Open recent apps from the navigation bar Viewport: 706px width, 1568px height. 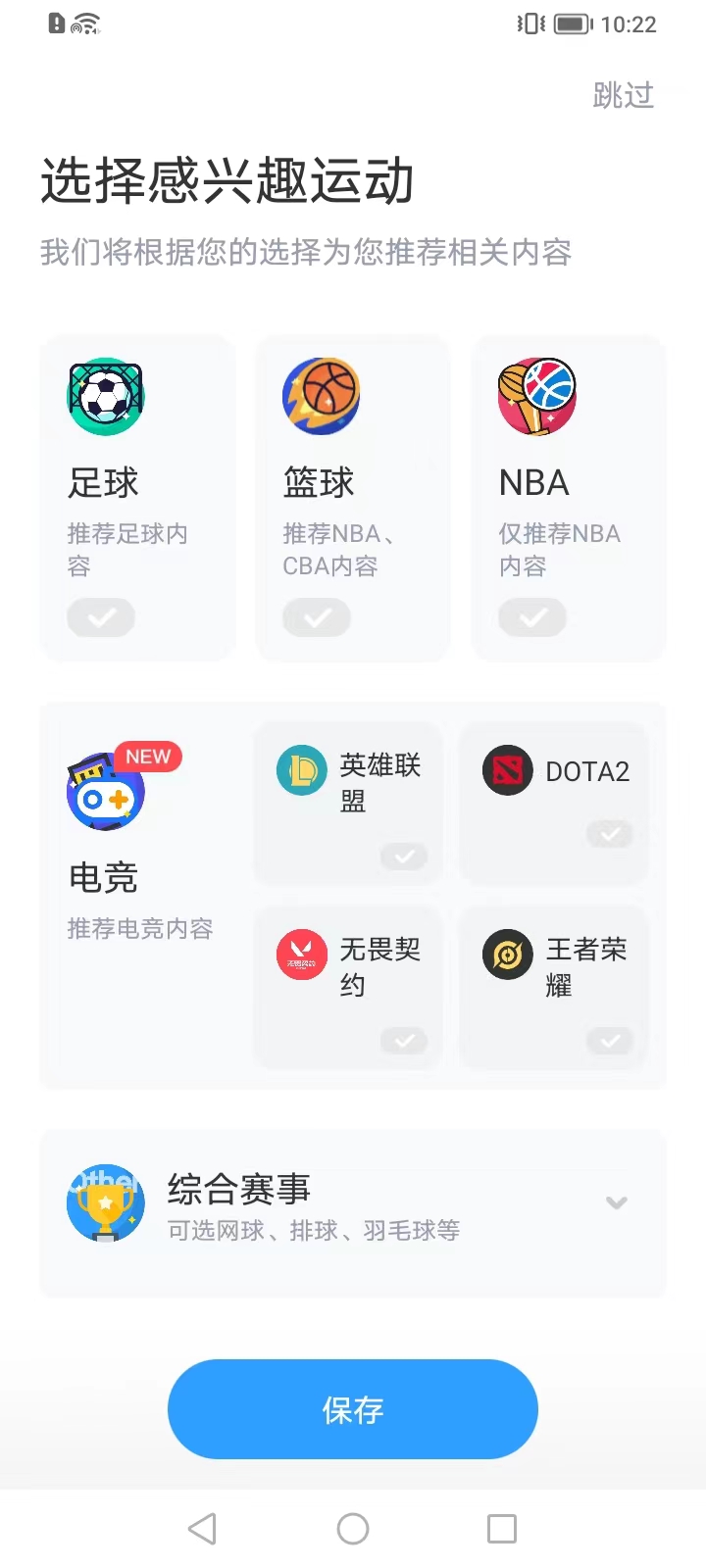pos(502,1529)
